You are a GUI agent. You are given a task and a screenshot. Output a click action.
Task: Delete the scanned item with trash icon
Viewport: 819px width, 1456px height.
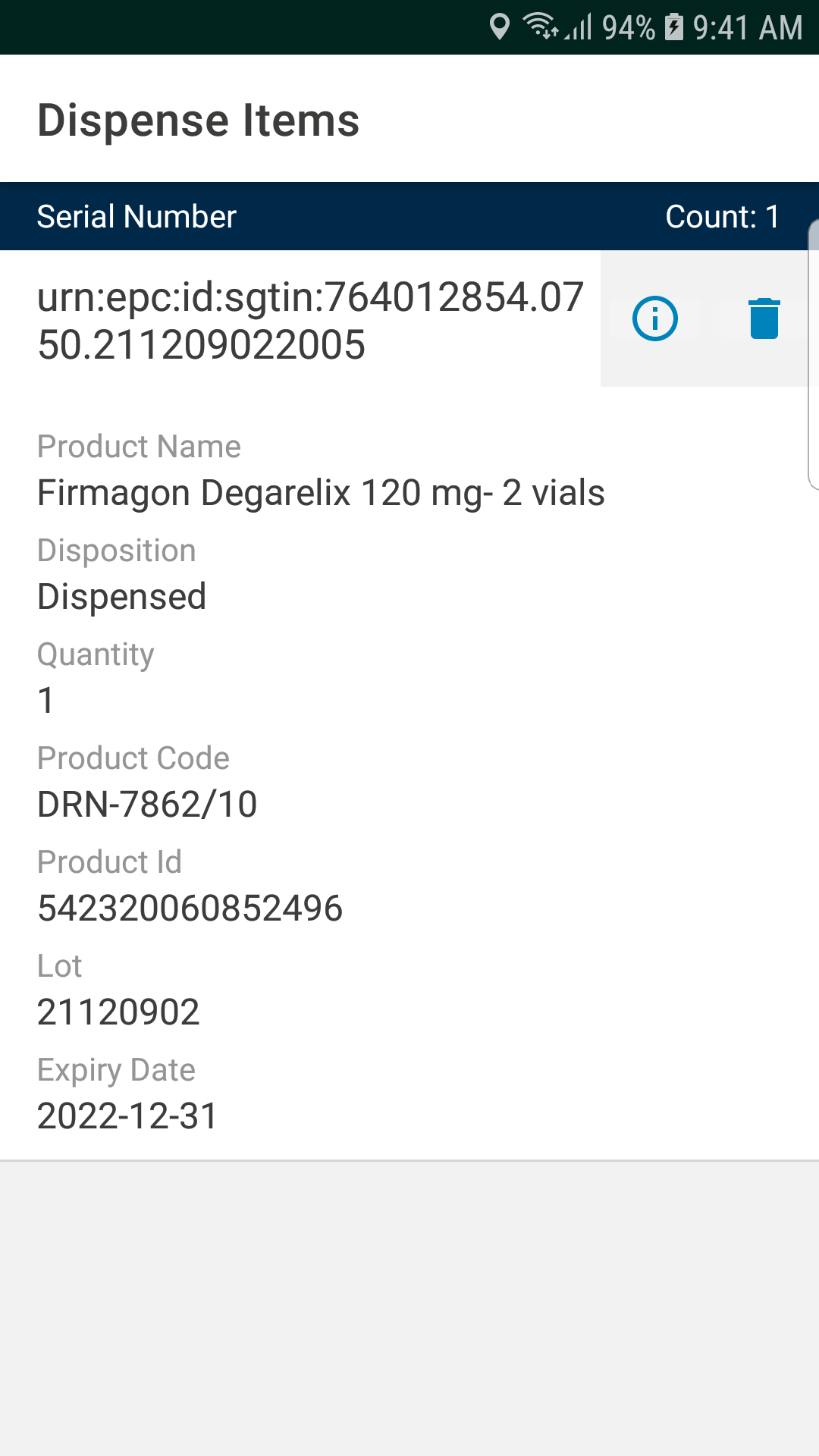pyautogui.click(x=764, y=318)
